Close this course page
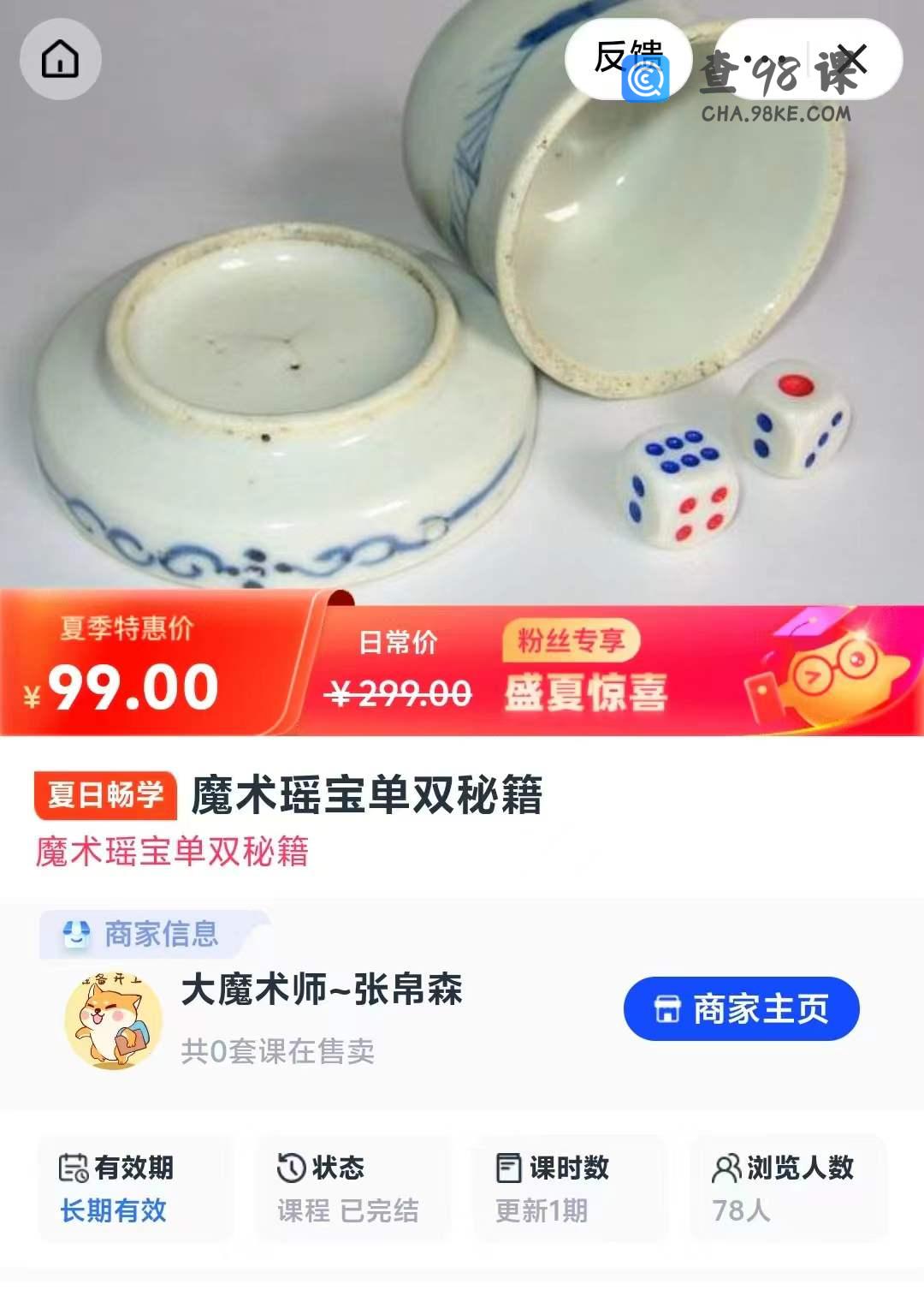The image size is (924, 1290). tap(851, 59)
